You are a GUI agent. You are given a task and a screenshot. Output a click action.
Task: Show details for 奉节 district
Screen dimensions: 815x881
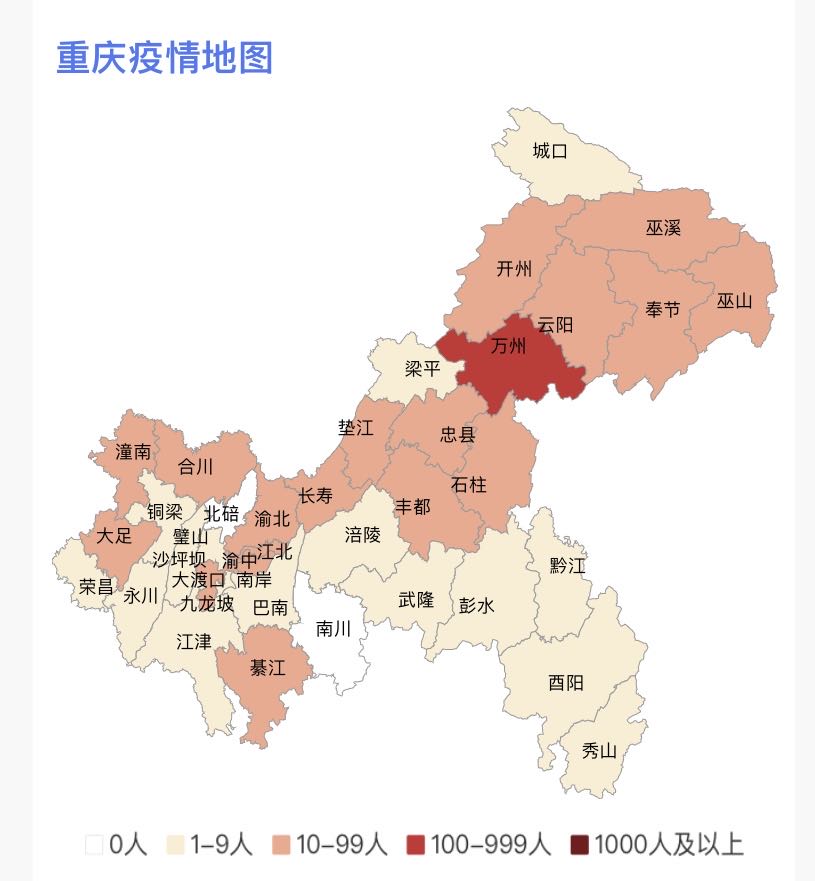tap(662, 310)
